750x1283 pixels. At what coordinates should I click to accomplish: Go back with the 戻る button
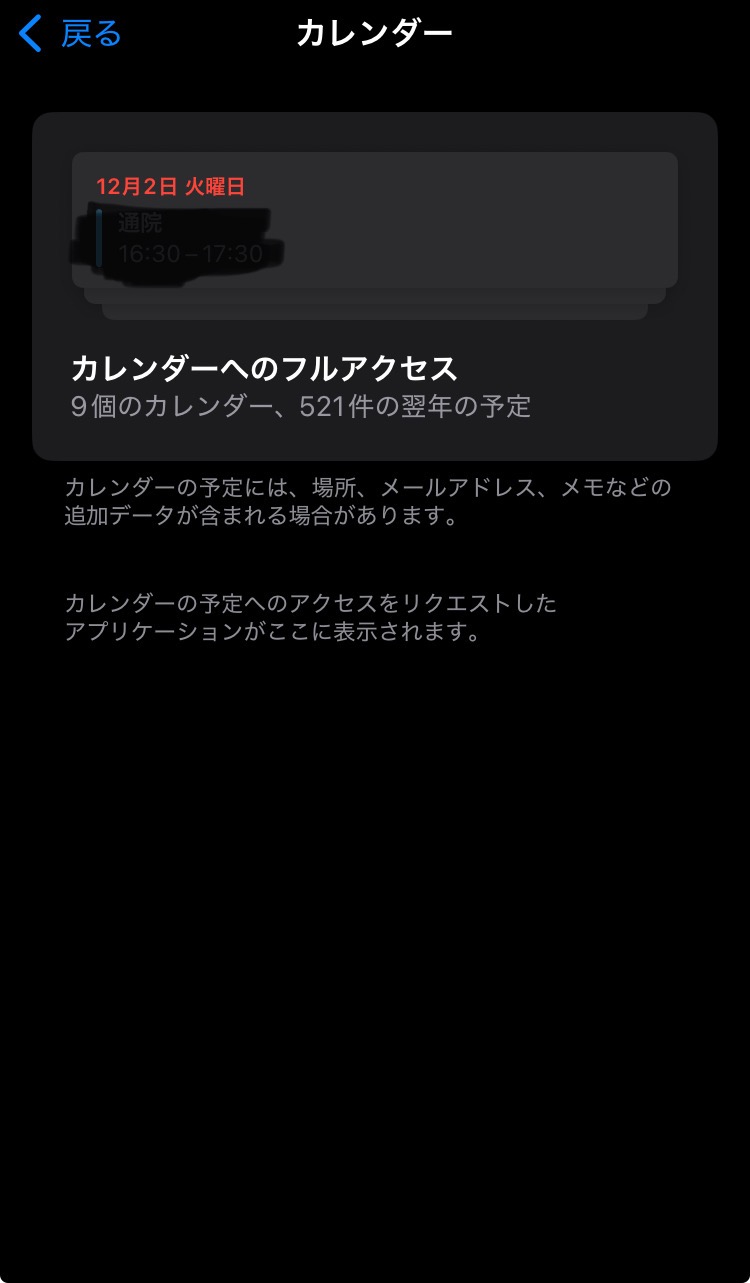(x=71, y=34)
